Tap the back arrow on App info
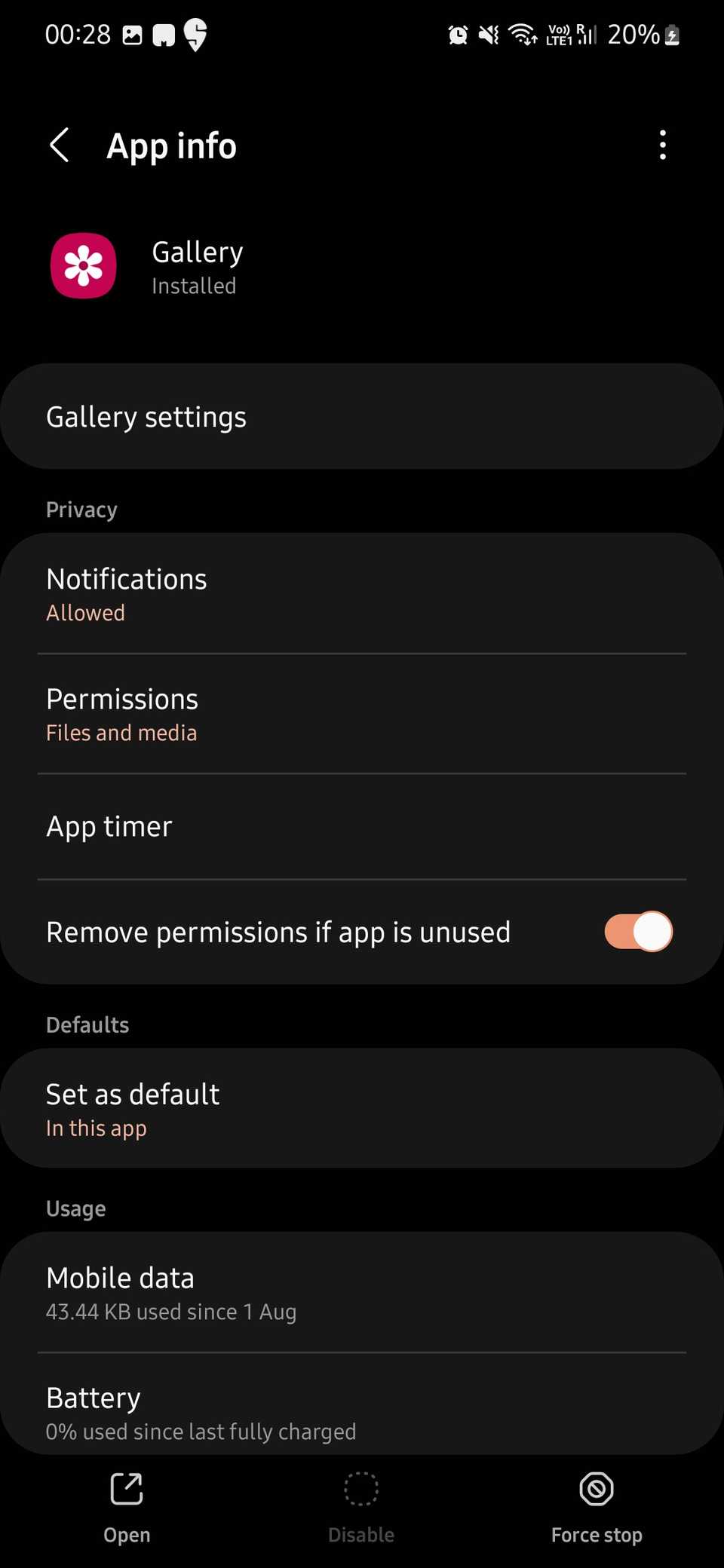The width and height of the screenshot is (724, 1568). coord(60,145)
